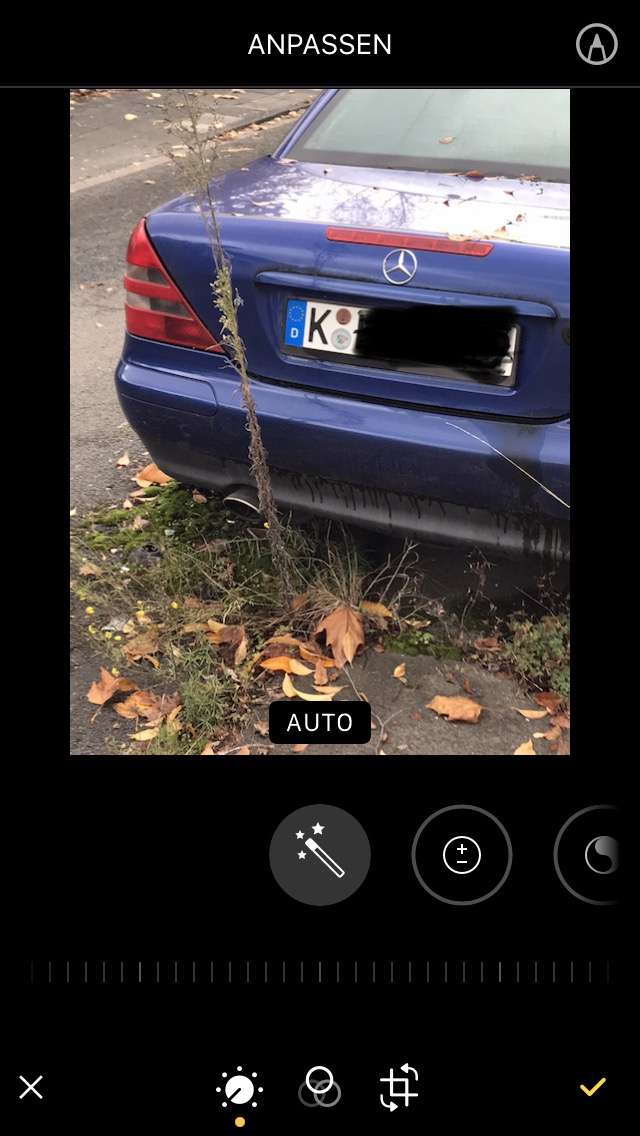Cancel editing with the X
Viewport: 640px width, 1136px height.
[x=31, y=1087]
